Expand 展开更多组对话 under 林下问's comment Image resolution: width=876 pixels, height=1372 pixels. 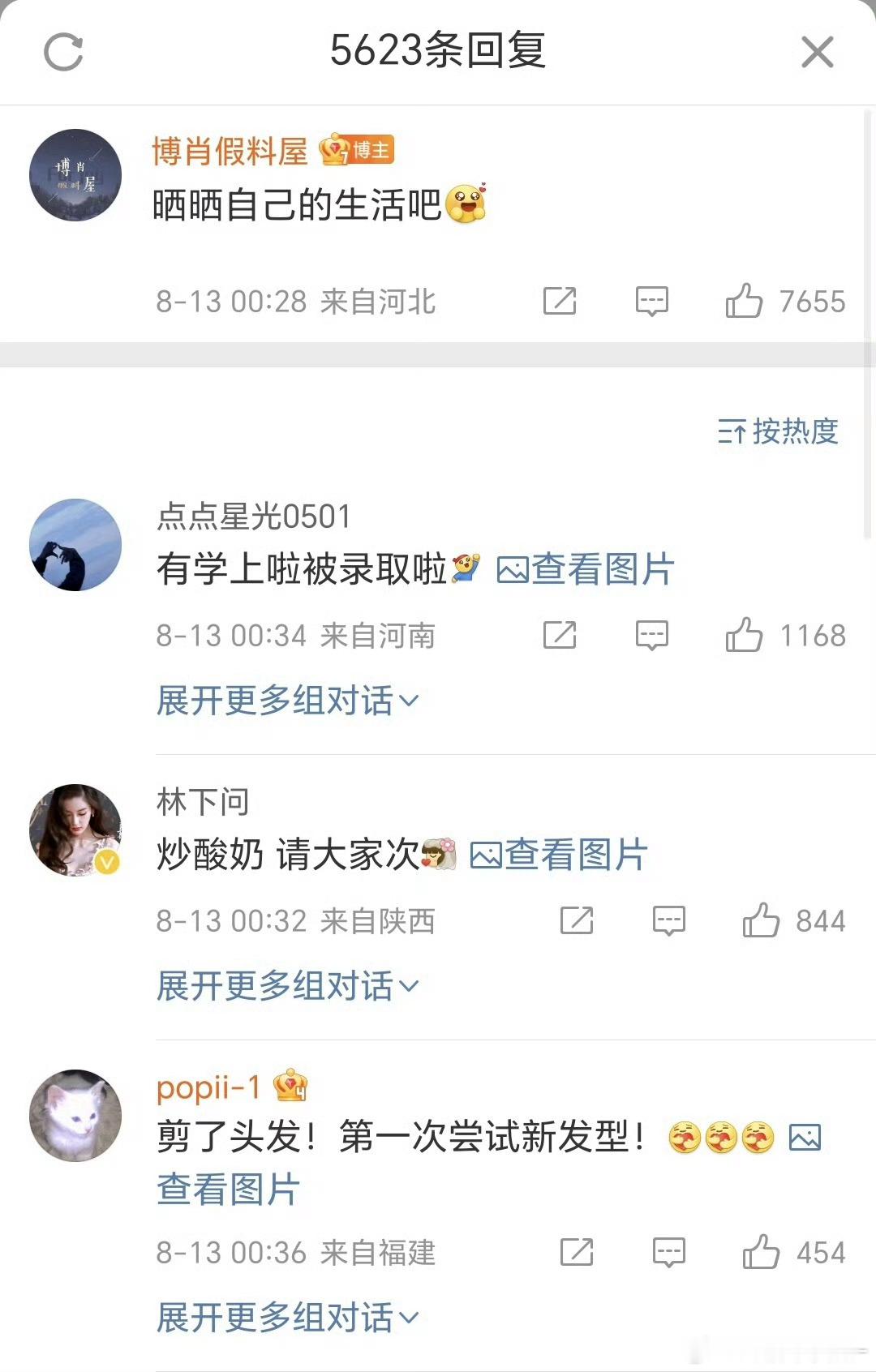click(x=284, y=984)
